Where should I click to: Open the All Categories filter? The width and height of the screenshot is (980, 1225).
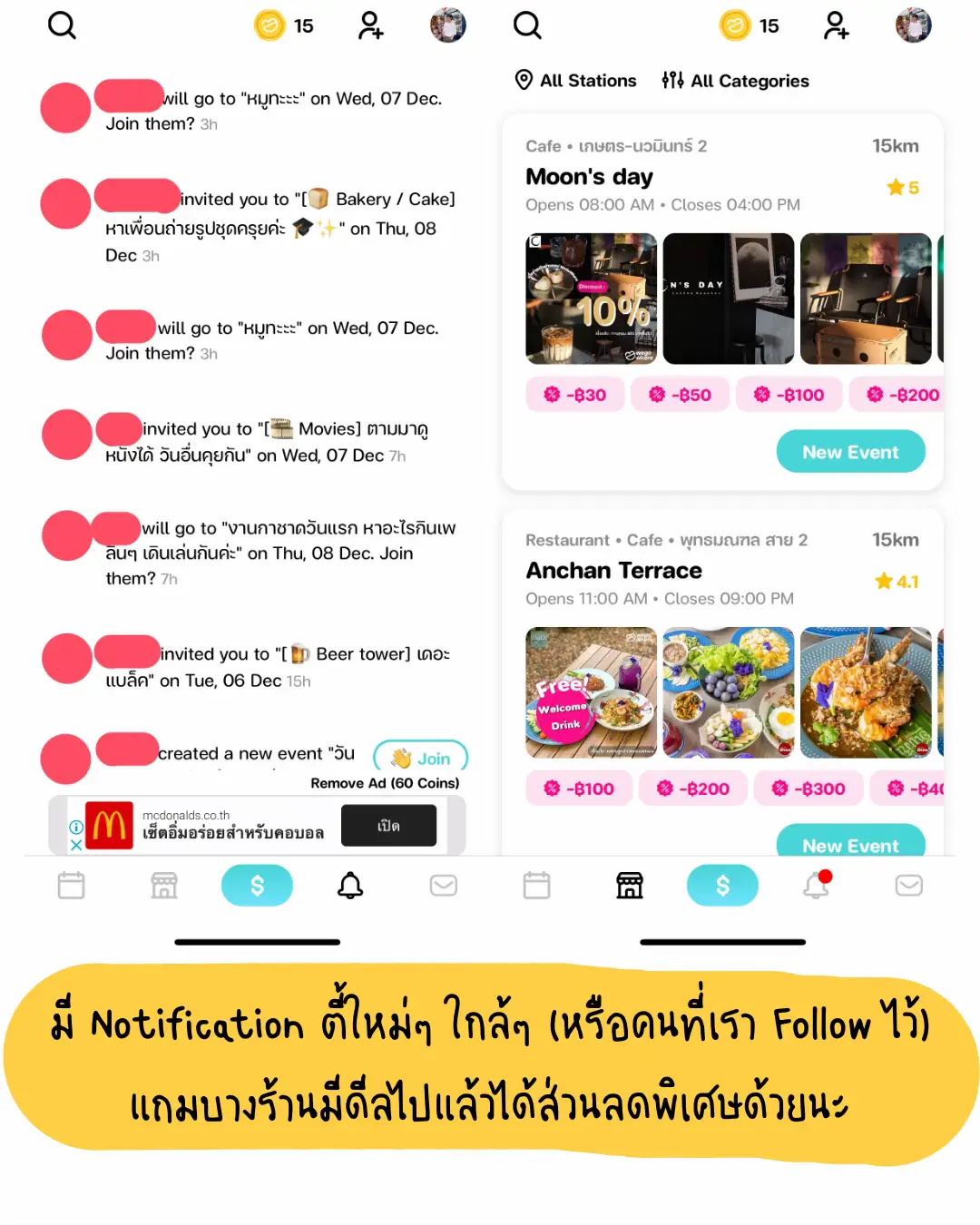pyautogui.click(x=735, y=81)
